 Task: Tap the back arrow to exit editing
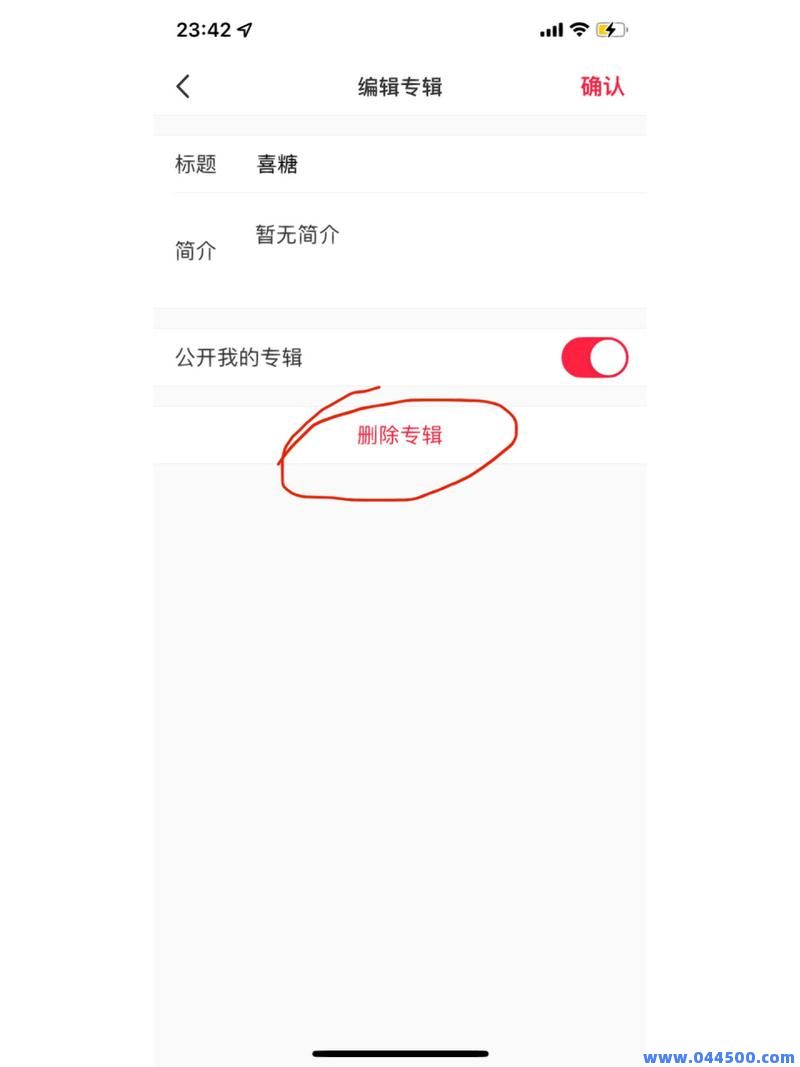(x=183, y=87)
